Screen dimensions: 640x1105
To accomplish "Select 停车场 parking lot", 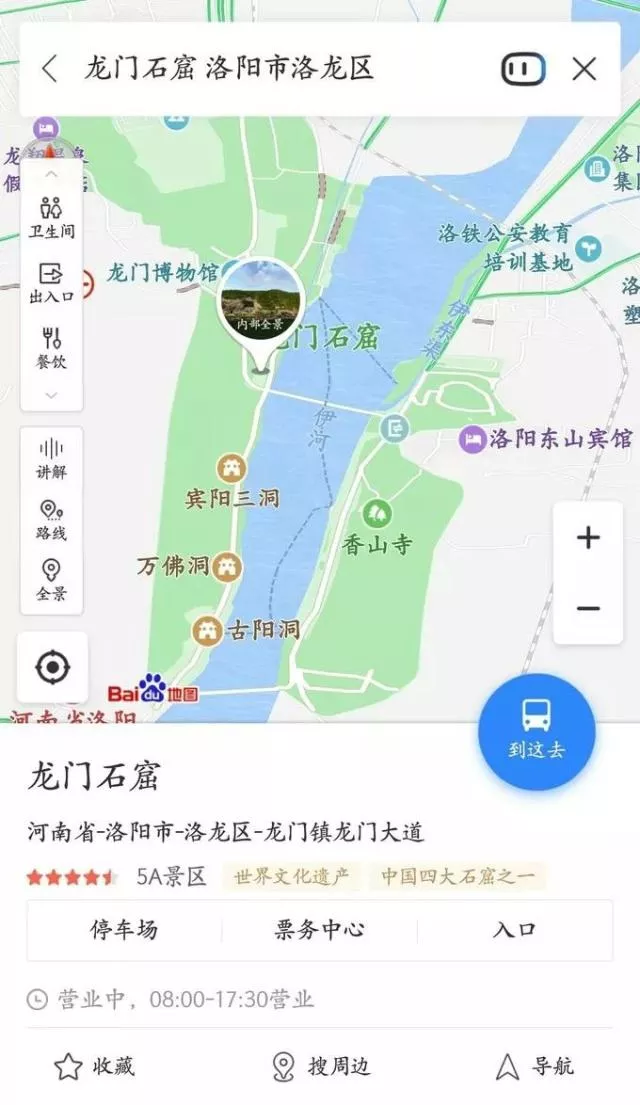I will (124, 930).
